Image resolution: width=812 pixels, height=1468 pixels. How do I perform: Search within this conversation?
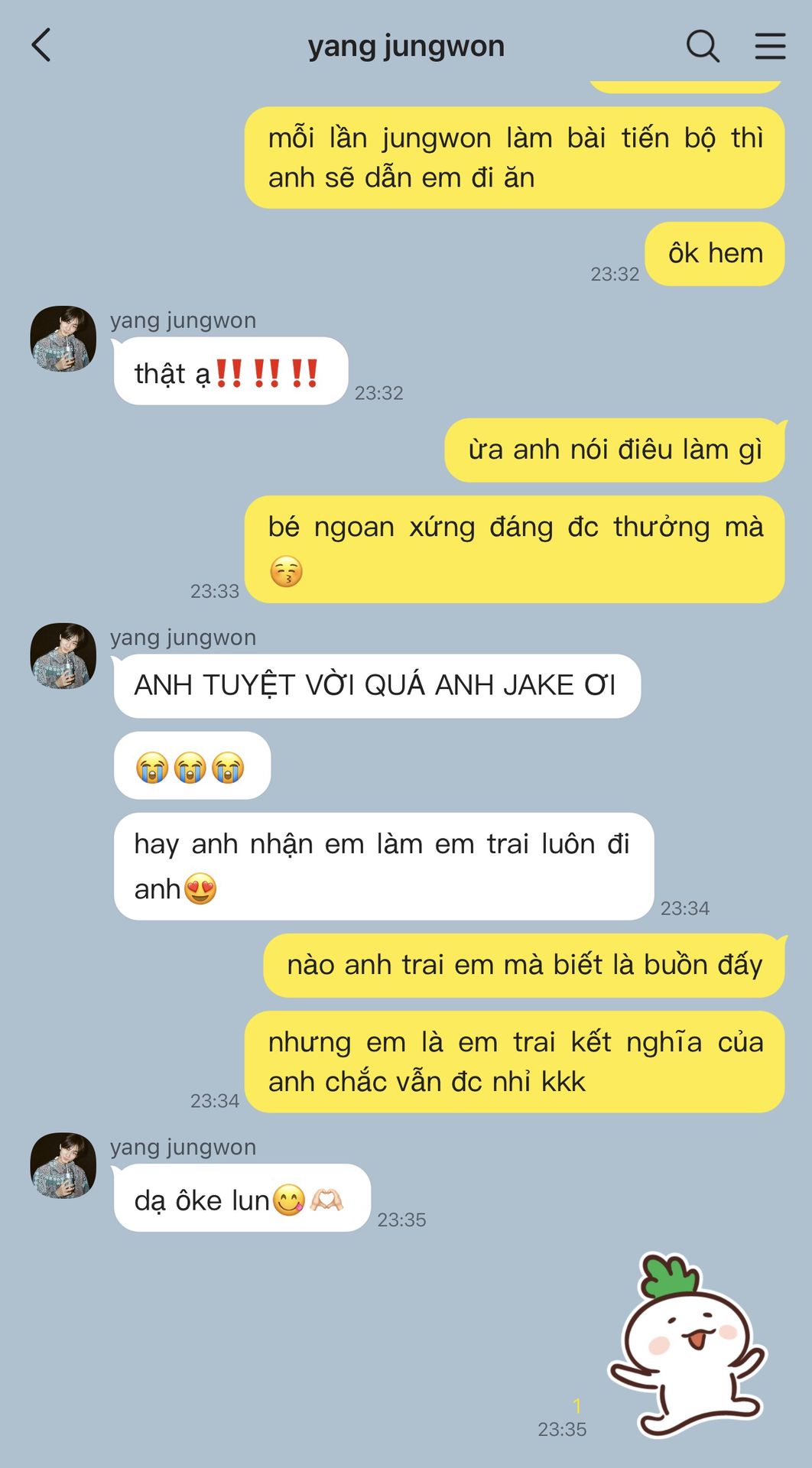tap(702, 46)
